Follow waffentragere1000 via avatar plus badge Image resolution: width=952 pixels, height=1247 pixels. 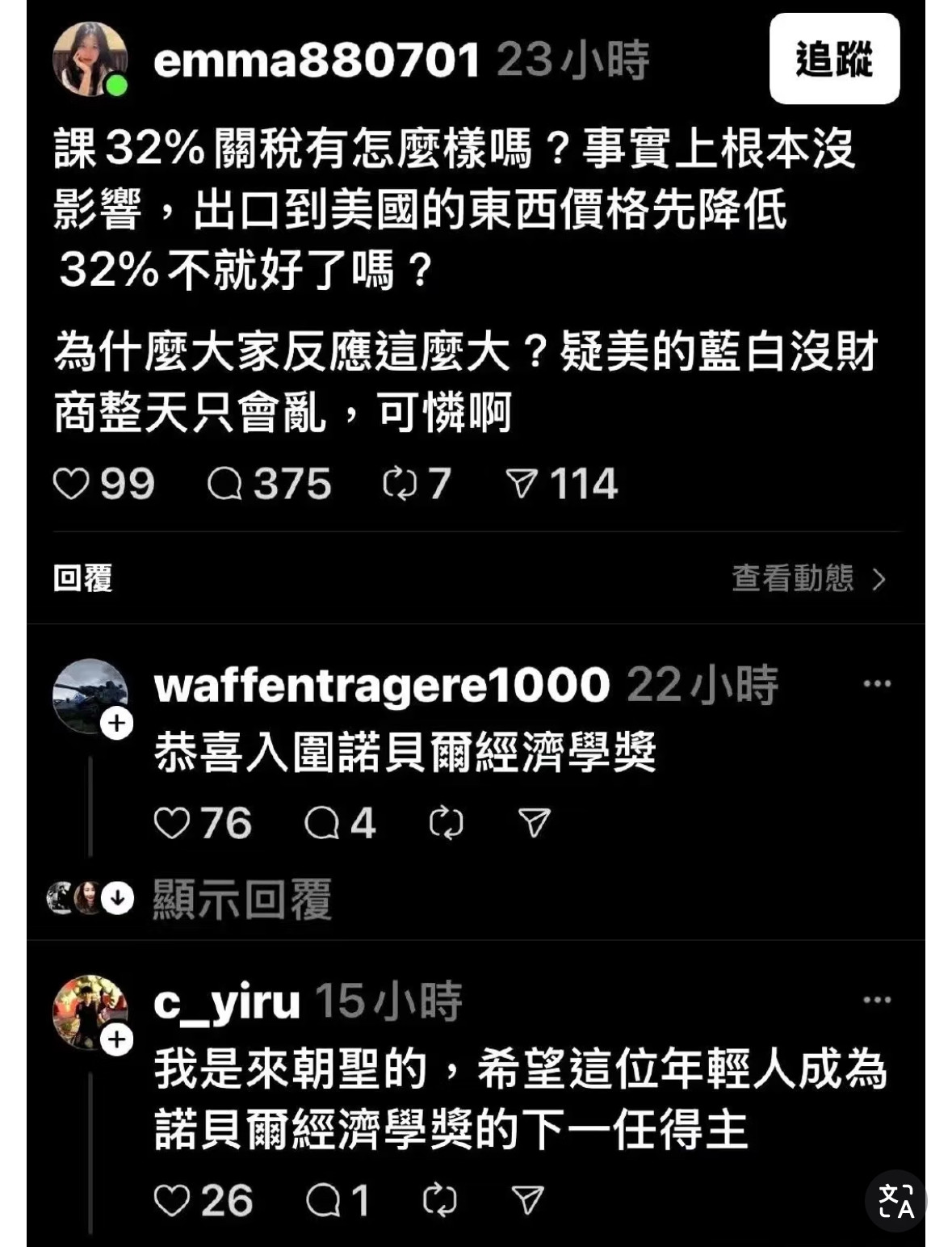pyautogui.click(x=117, y=723)
